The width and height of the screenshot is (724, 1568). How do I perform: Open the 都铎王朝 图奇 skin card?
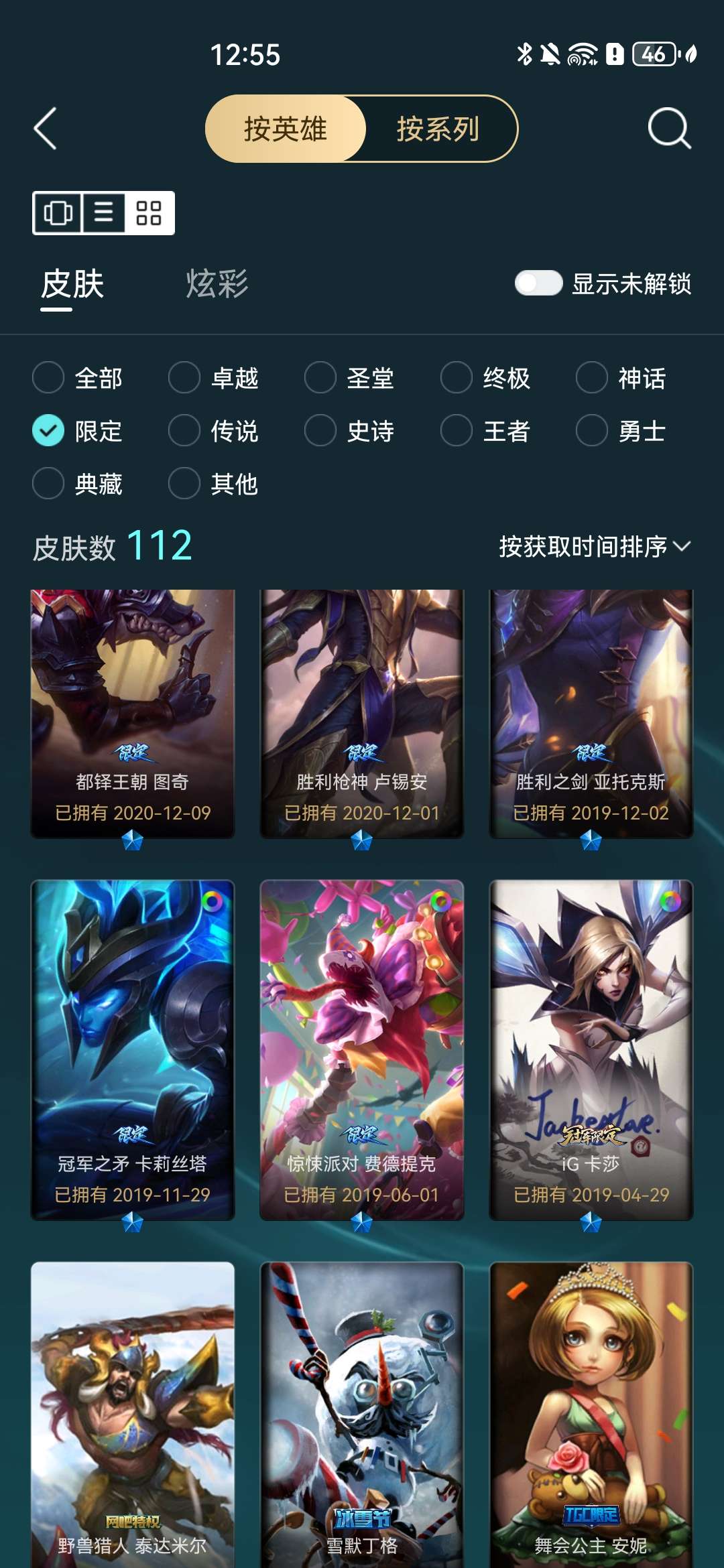133,714
